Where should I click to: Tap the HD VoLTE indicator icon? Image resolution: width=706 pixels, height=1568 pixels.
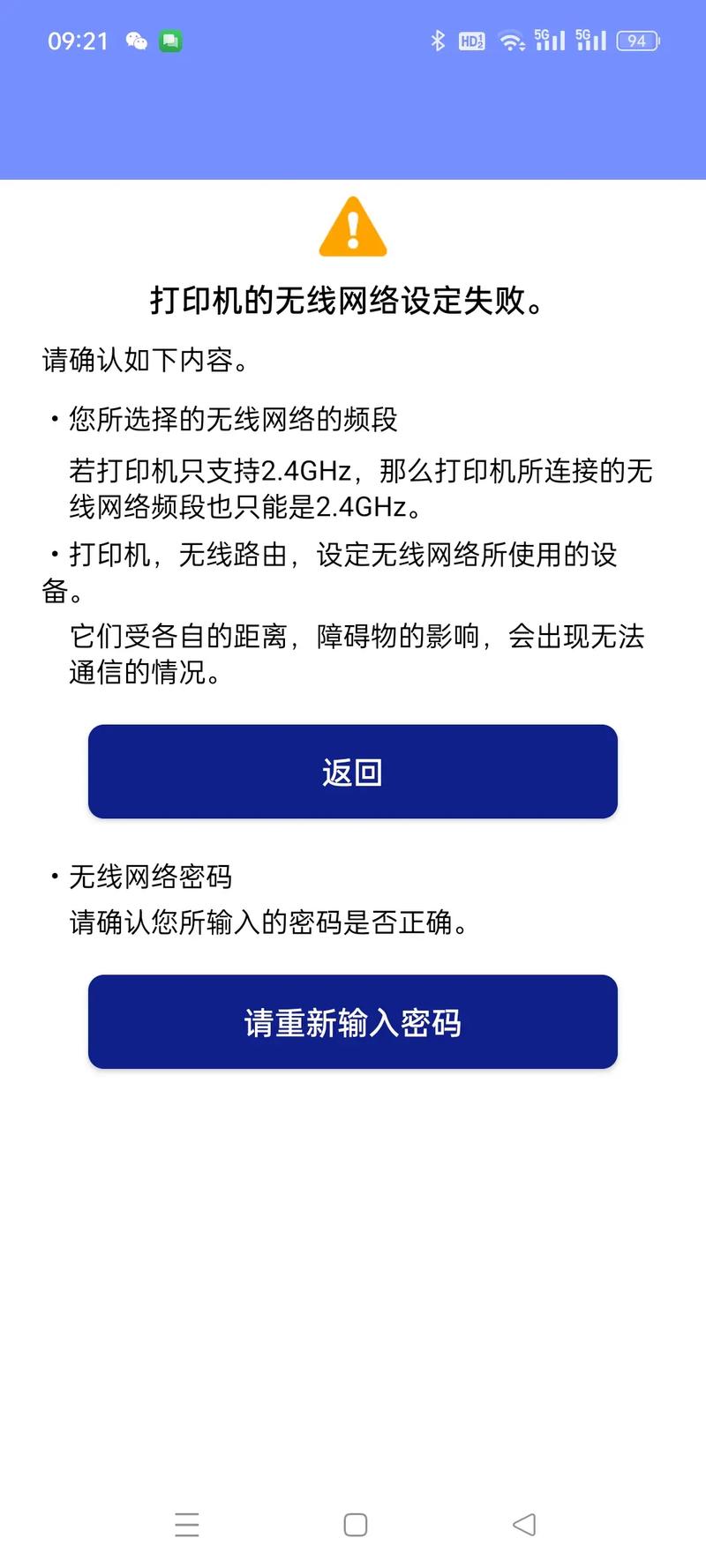tap(471, 41)
